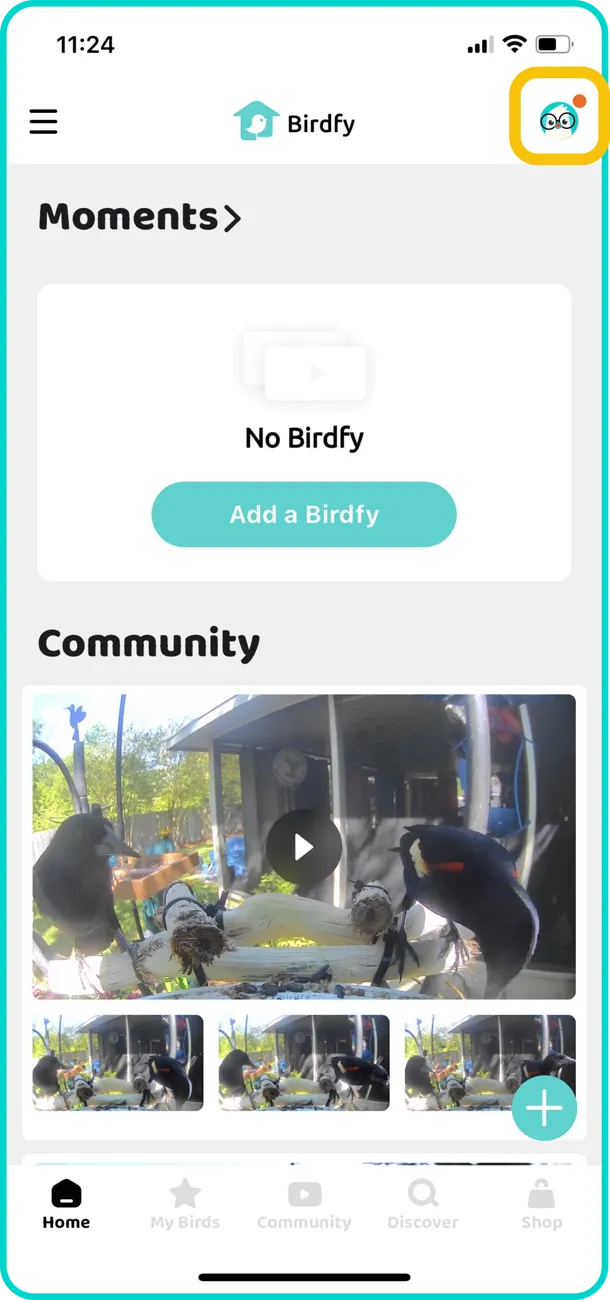
Task: Play the community bird video
Action: pyautogui.click(x=304, y=847)
